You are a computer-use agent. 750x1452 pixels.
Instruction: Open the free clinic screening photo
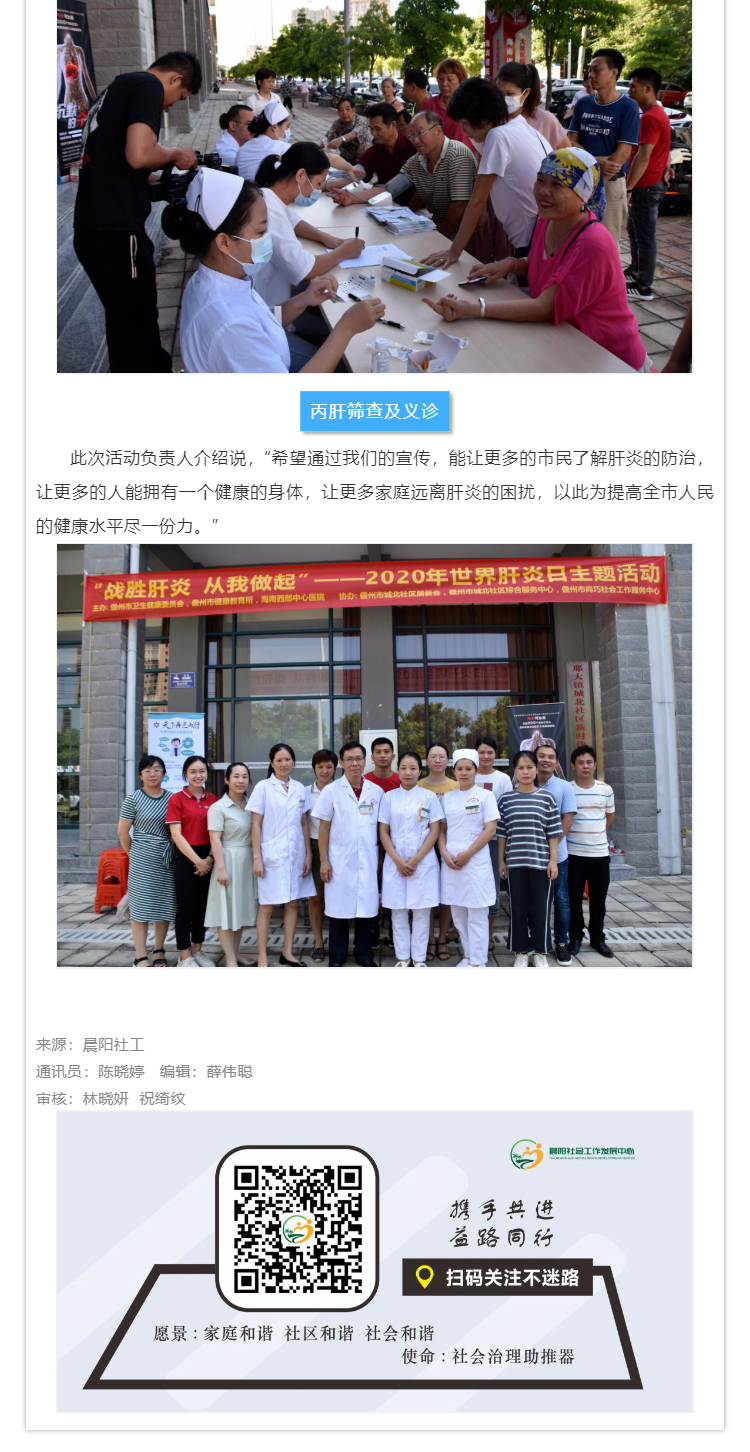pos(374,186)
